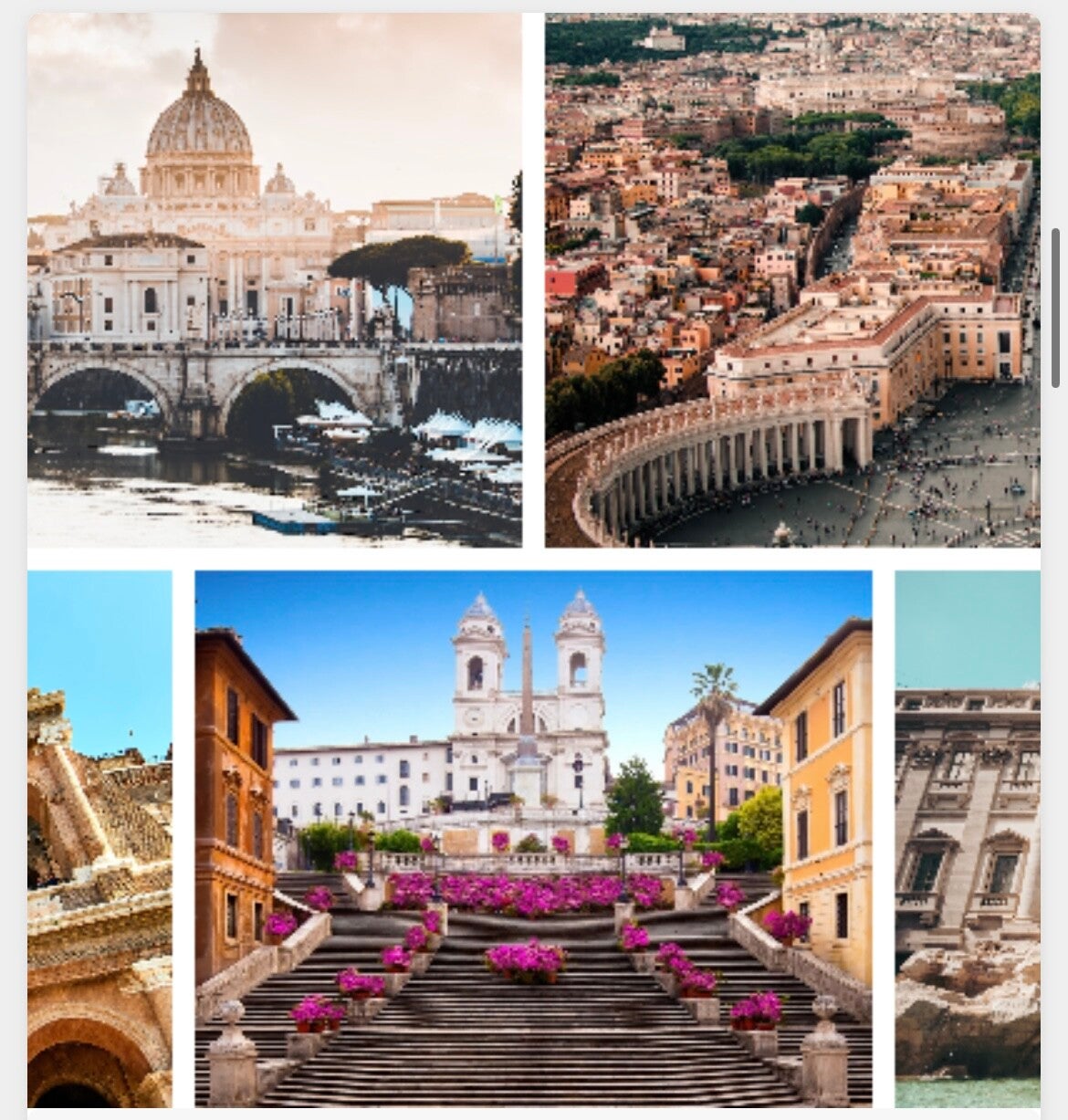The image size is (1068, 1120).
Task: Open the St. Peter's Basilica dome photo
Action: (x=274, y=279)
